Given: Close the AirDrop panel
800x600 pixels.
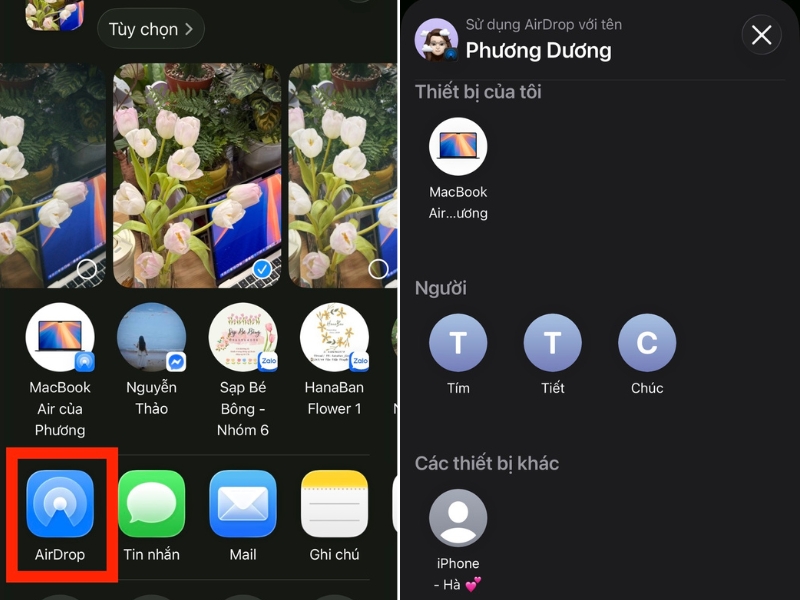Looking at the screenshot, I should click(761, 36).
